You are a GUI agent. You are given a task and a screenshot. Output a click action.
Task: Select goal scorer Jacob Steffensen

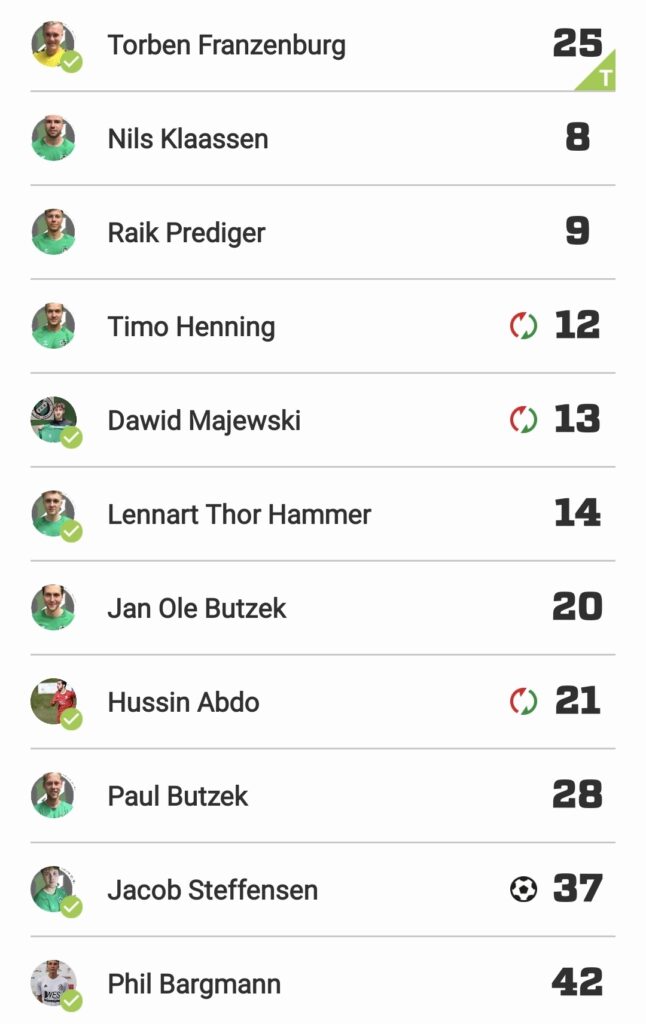point(213,890)
